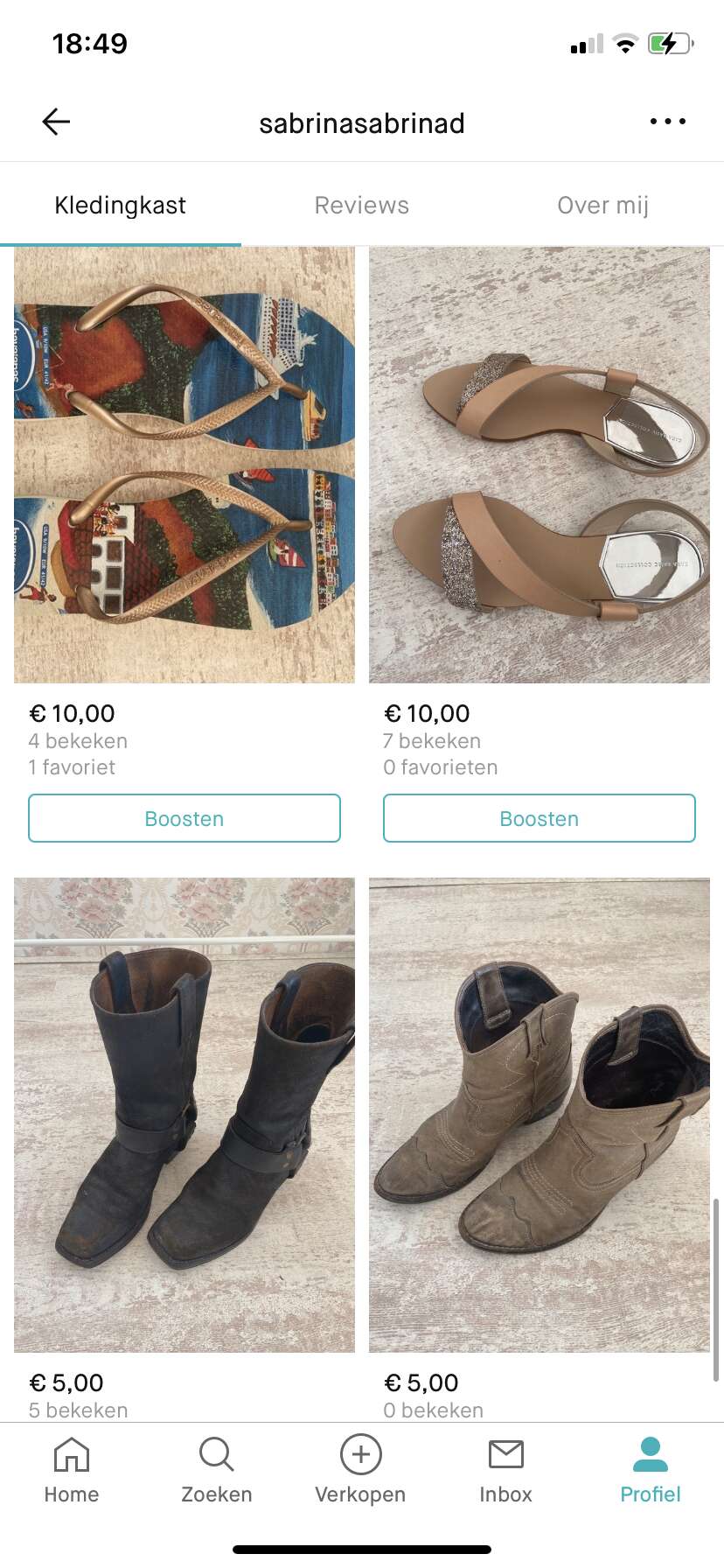
Task: Tap Boosten under the flip-flops listing
Action: pos(184,818)
